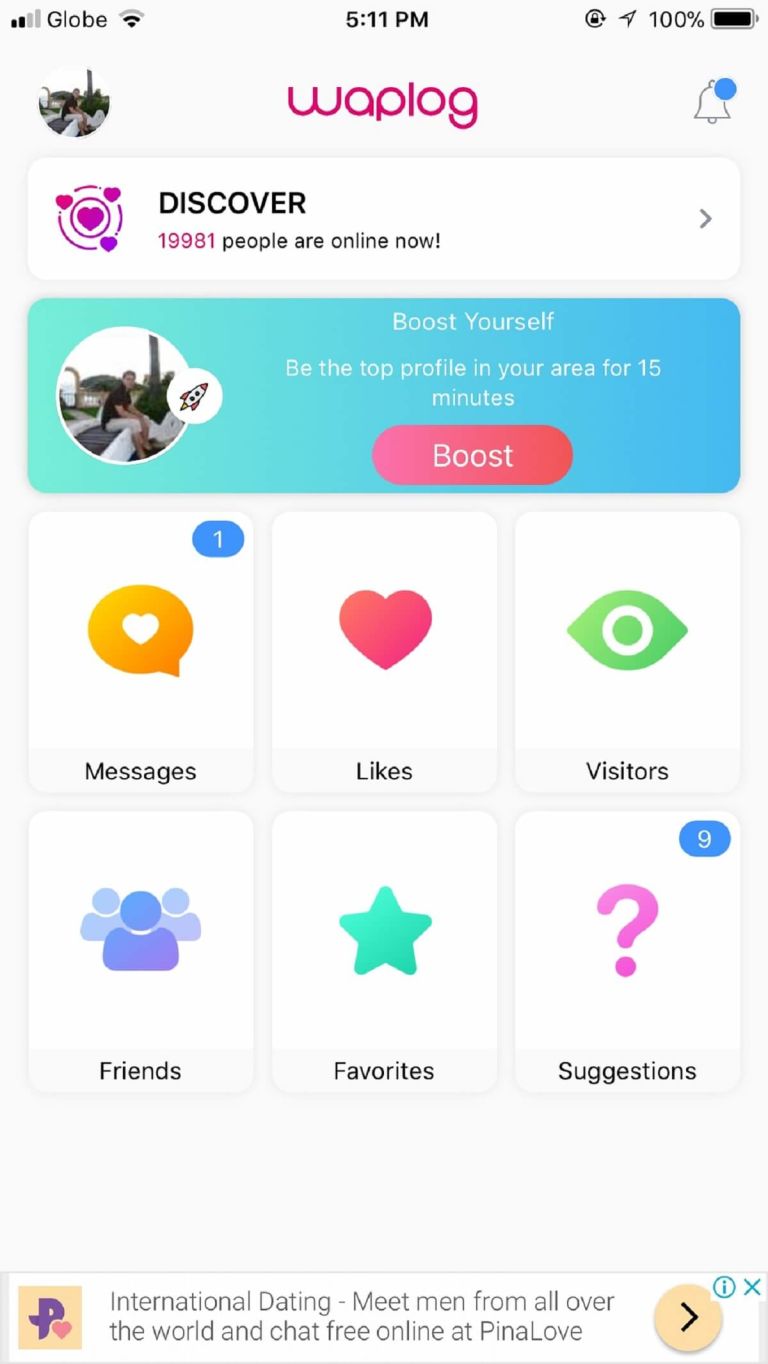768x1364 pixels.
Task: Open the PinaLove ad arrow button
Action: pyautogui.click(x=688, y=1318)
